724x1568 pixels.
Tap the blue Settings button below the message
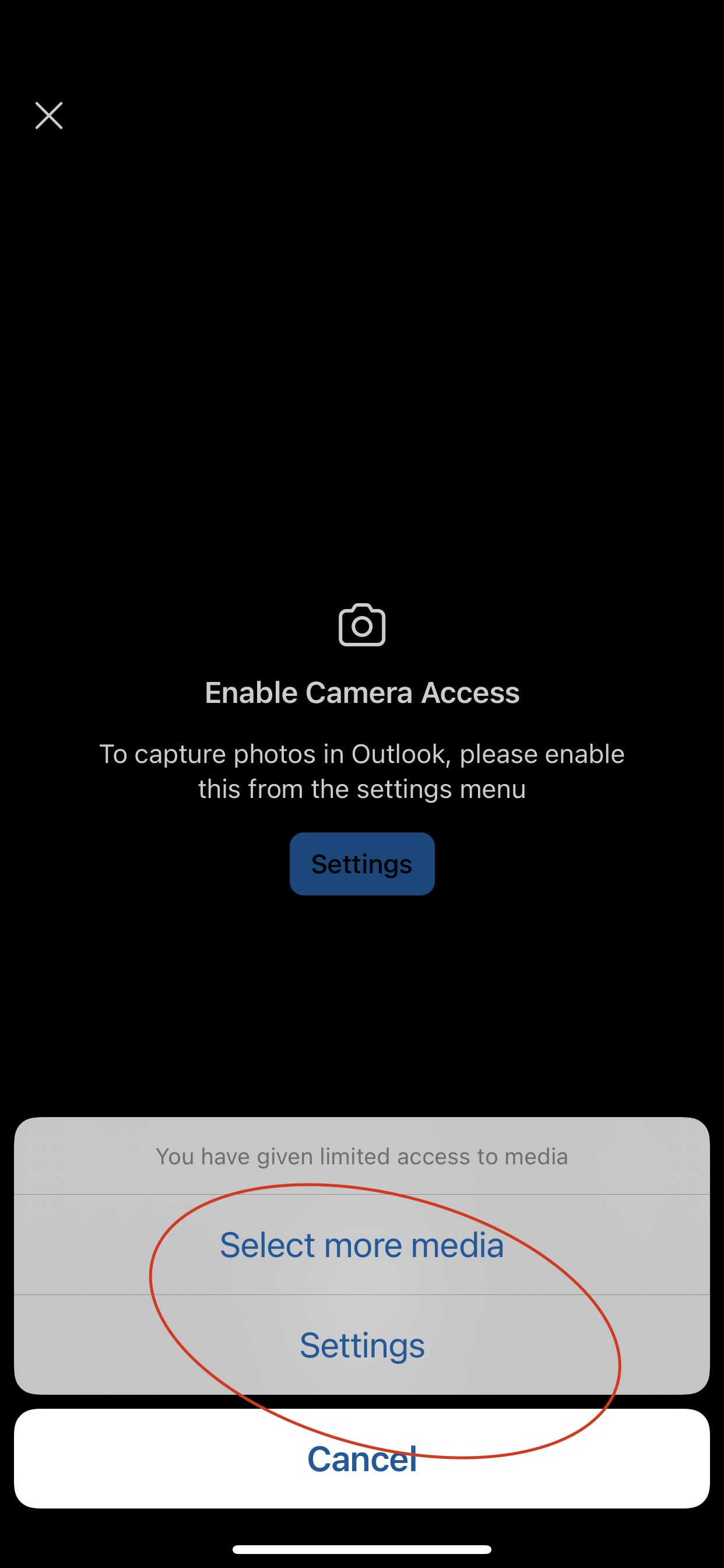361,863
